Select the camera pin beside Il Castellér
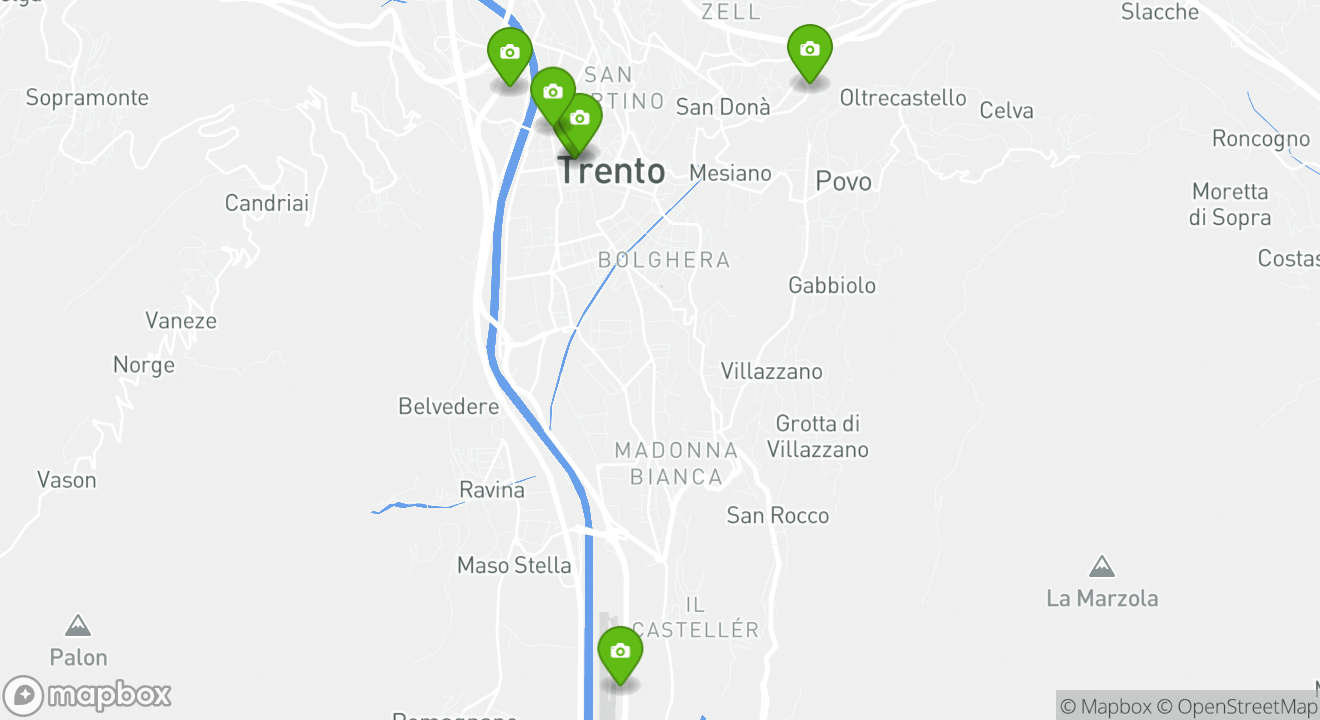Image resolution: width=1320 pixels, height=720 pixels. tap(620, 652)
